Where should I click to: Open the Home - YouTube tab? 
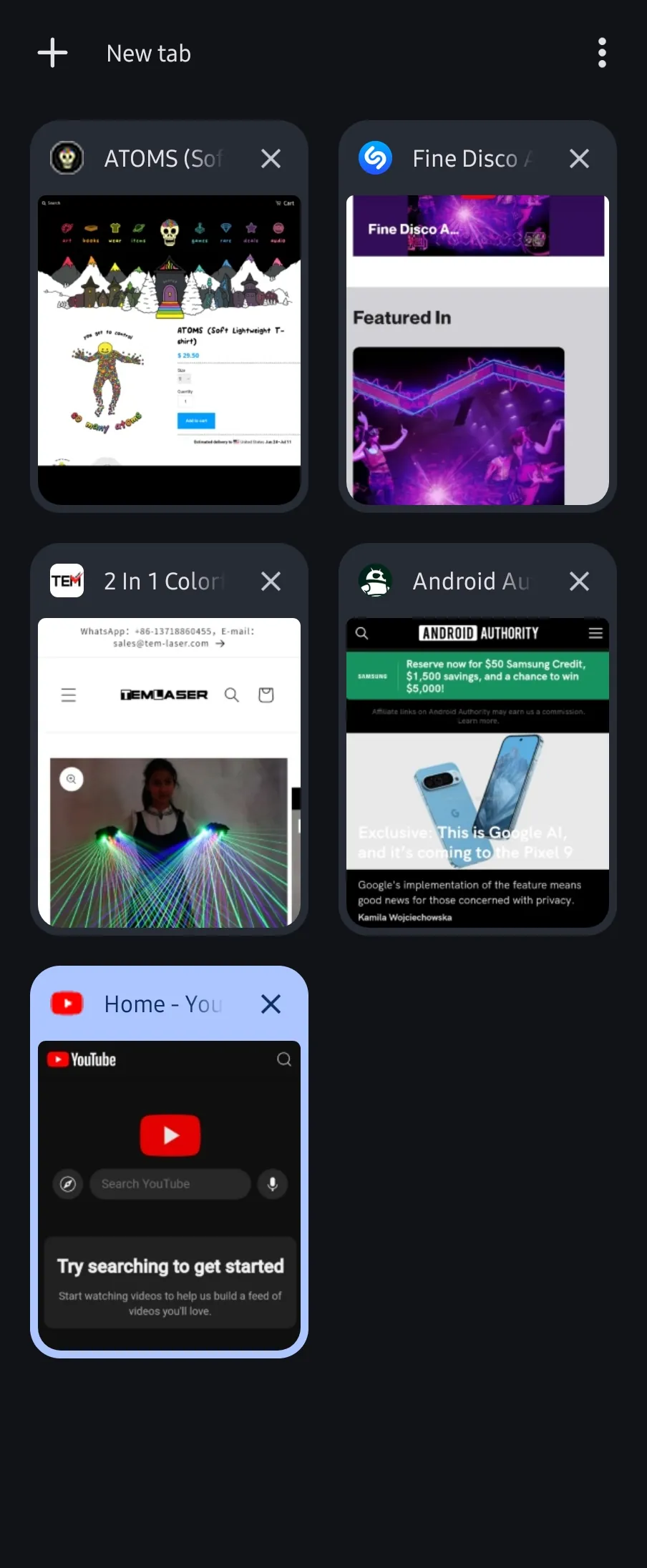coord(169,1195)
